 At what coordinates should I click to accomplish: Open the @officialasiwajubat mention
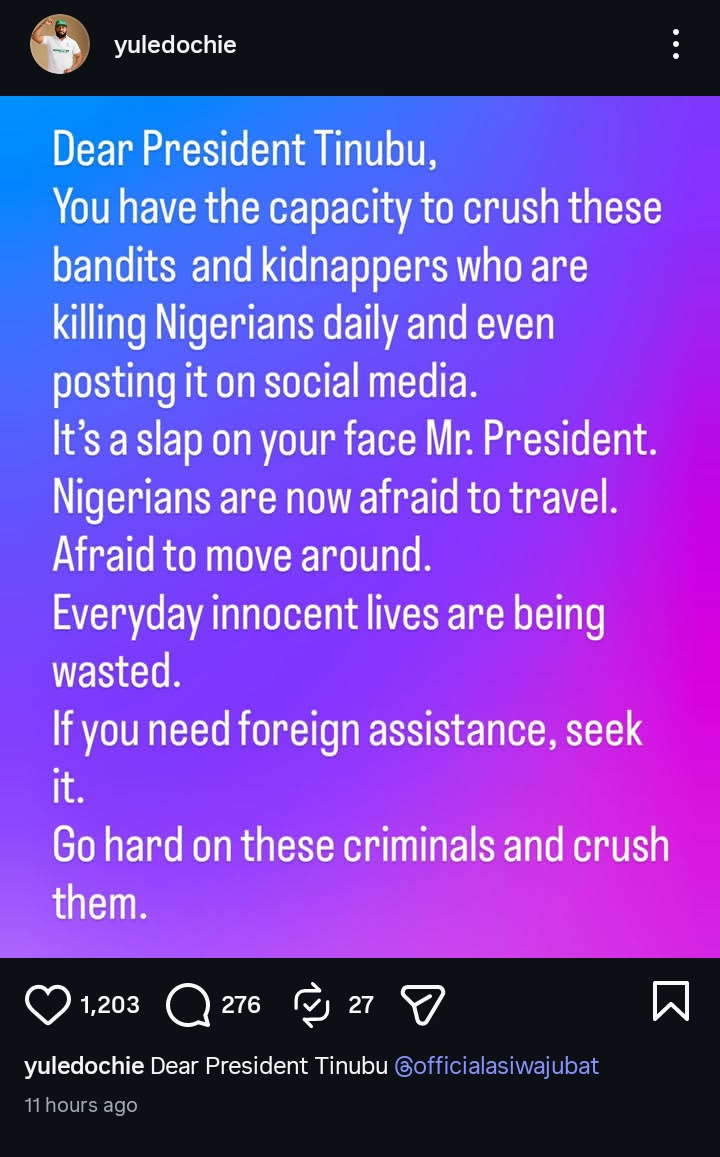tap(497, 1066)
